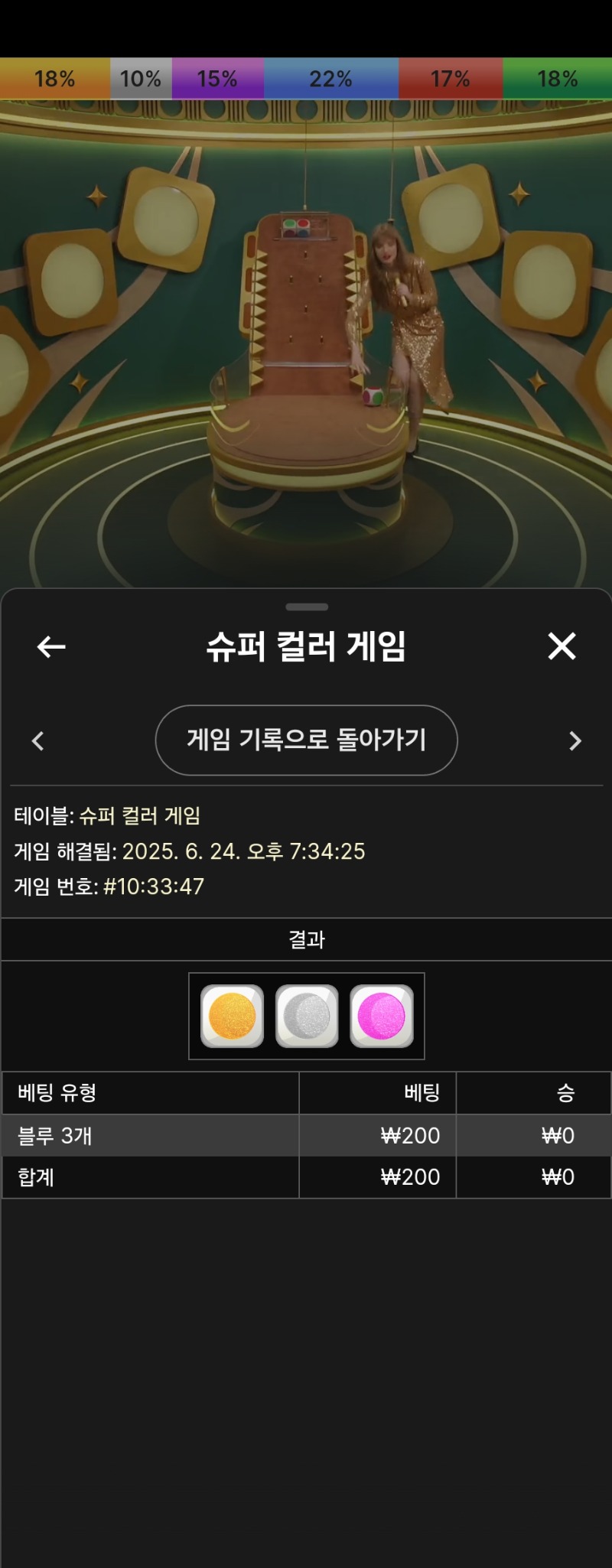Show next game record with right chevron
The height and width of the screenshot is (1568, 612).
pyautogui.click(x=575, y=740)
